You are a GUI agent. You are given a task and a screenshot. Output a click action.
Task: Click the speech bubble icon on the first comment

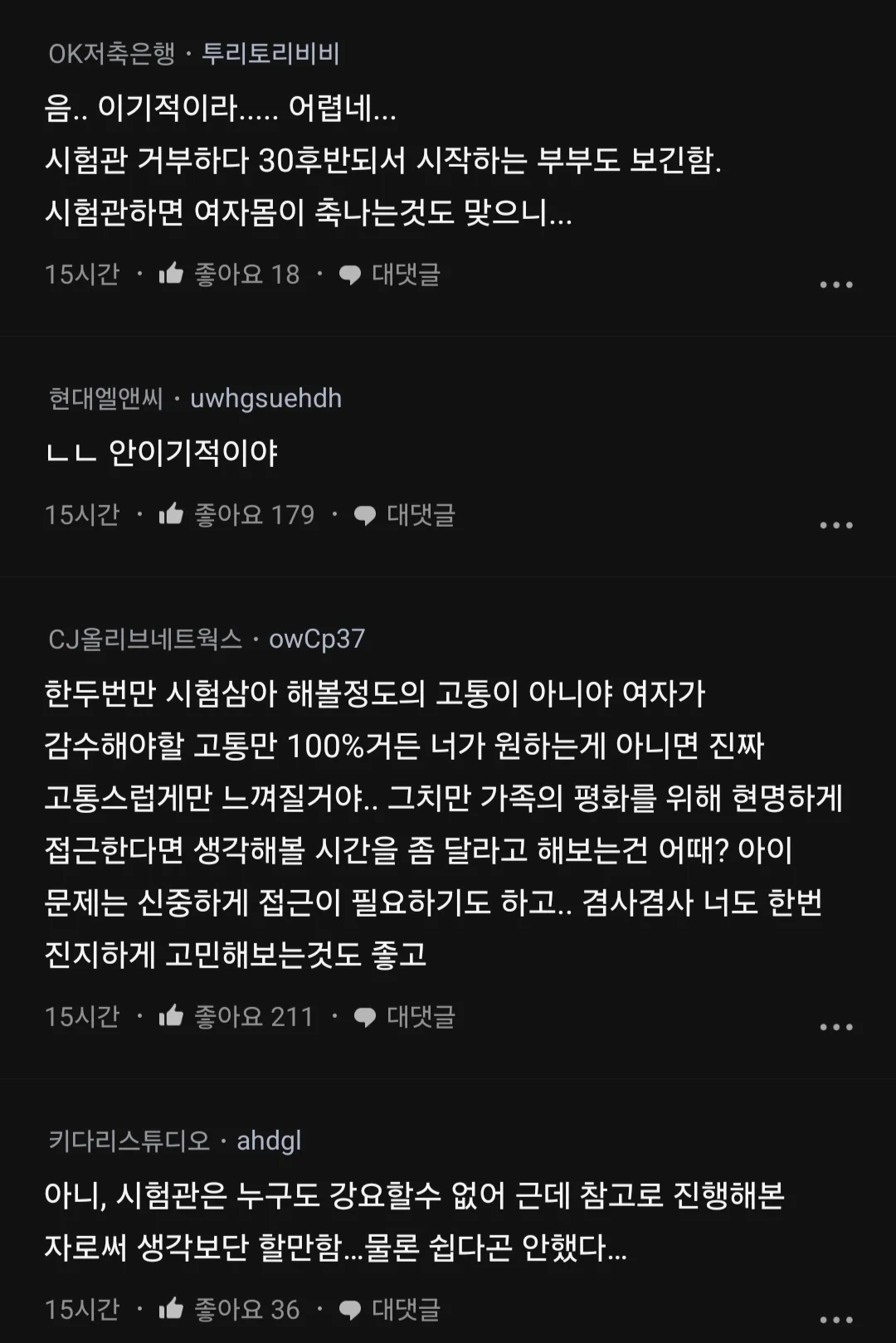[348, 274]
